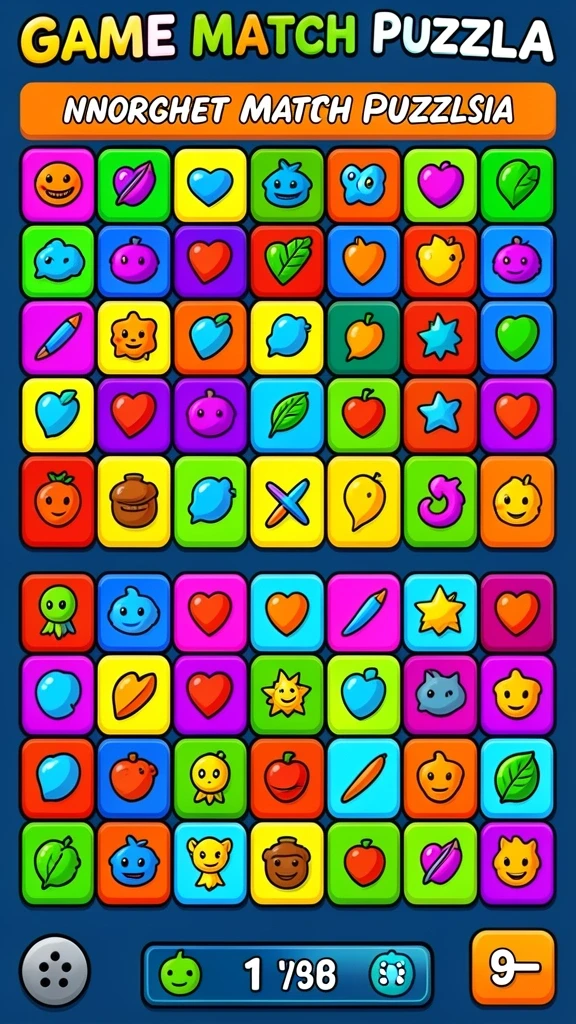
Task: Tap the gray-blue cat tile
Action: tap(441, 695)
